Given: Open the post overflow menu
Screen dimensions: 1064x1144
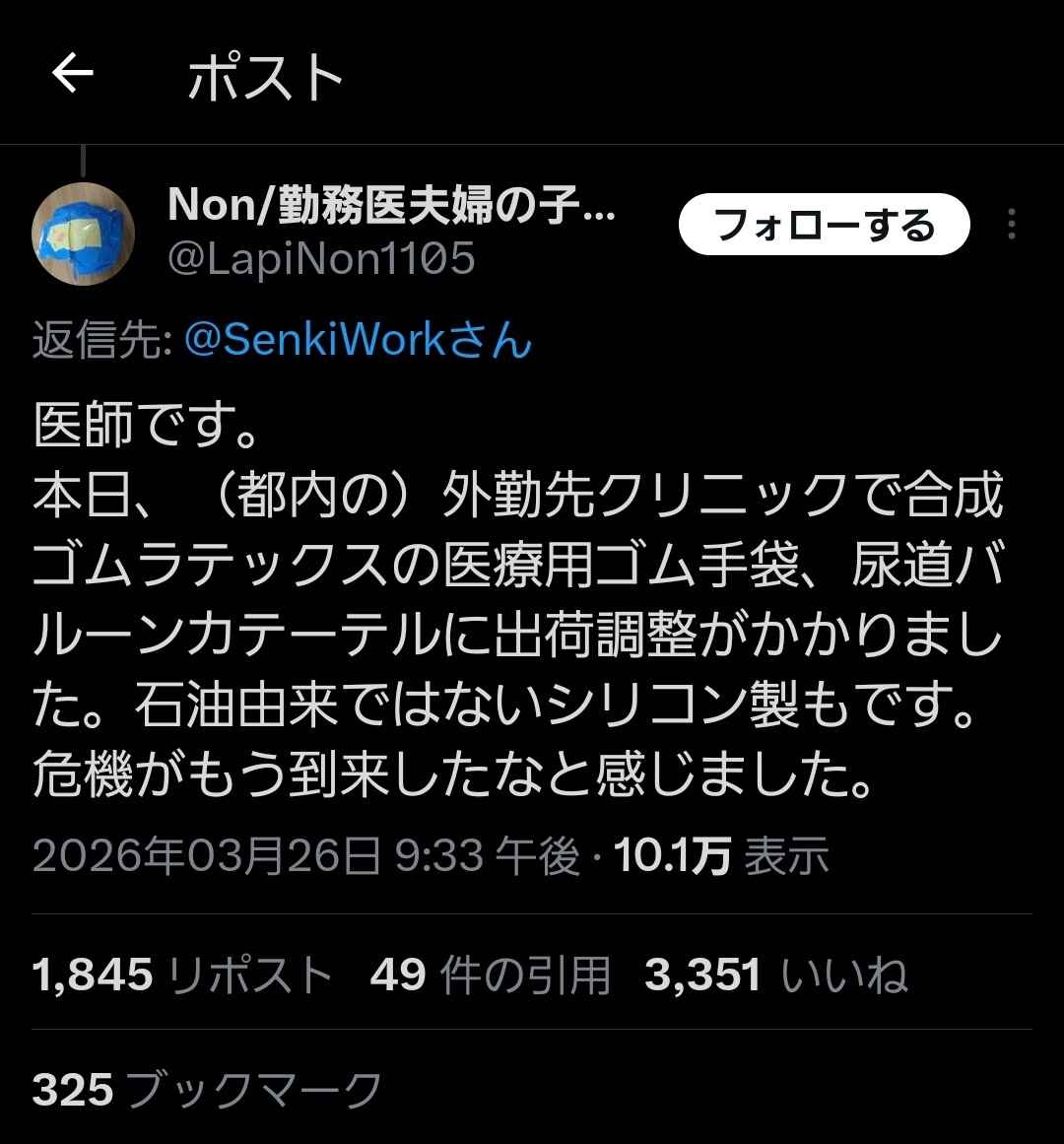Looking at the screenshot, I should 1011,226.
